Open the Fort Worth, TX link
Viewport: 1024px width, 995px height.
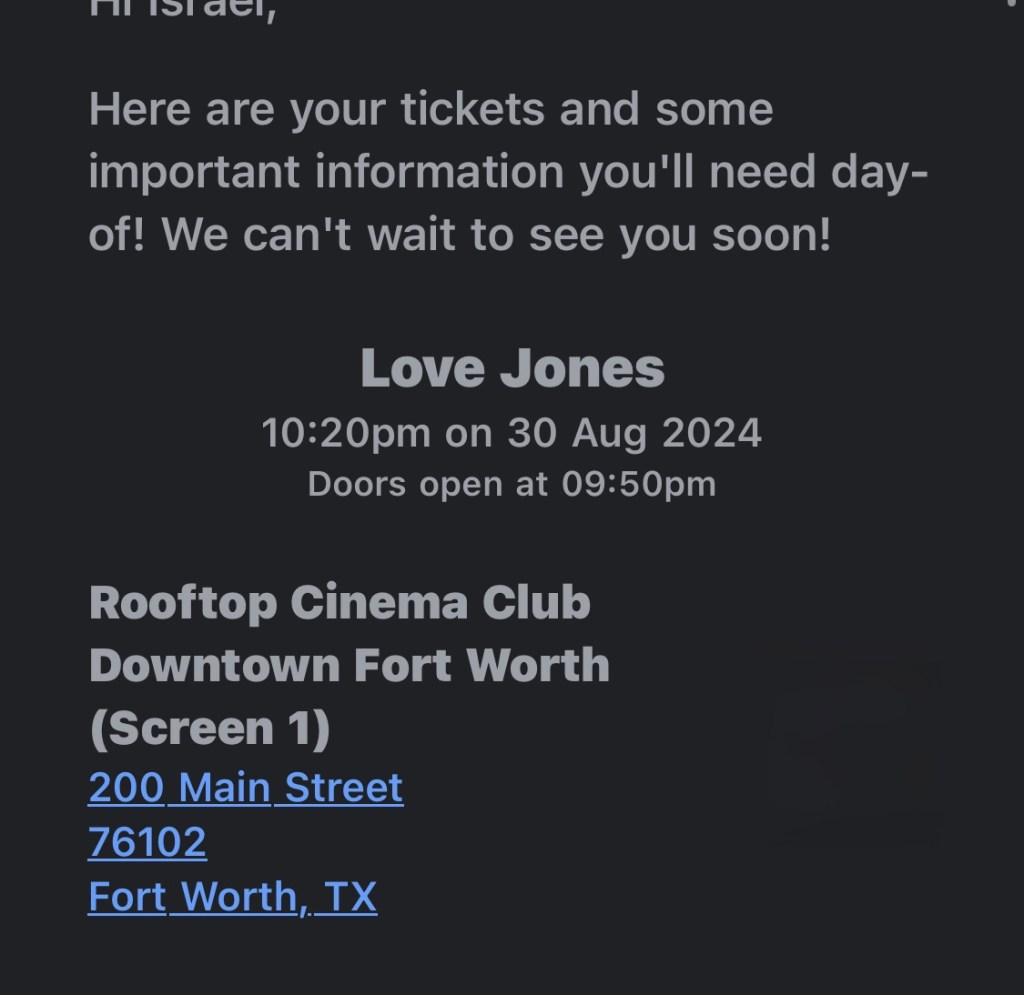point(232,897)
